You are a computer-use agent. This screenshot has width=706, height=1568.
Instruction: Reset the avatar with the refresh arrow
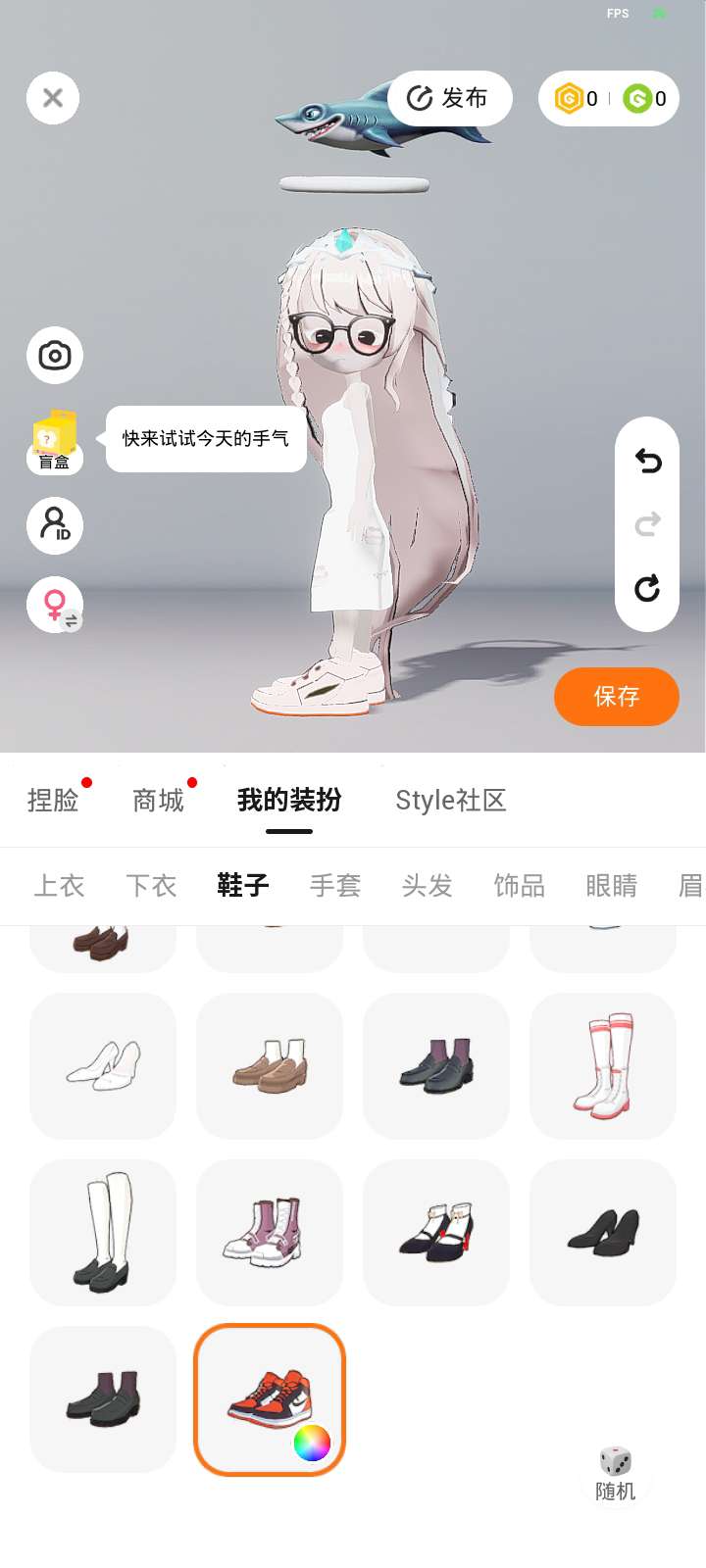click(647, 588)
